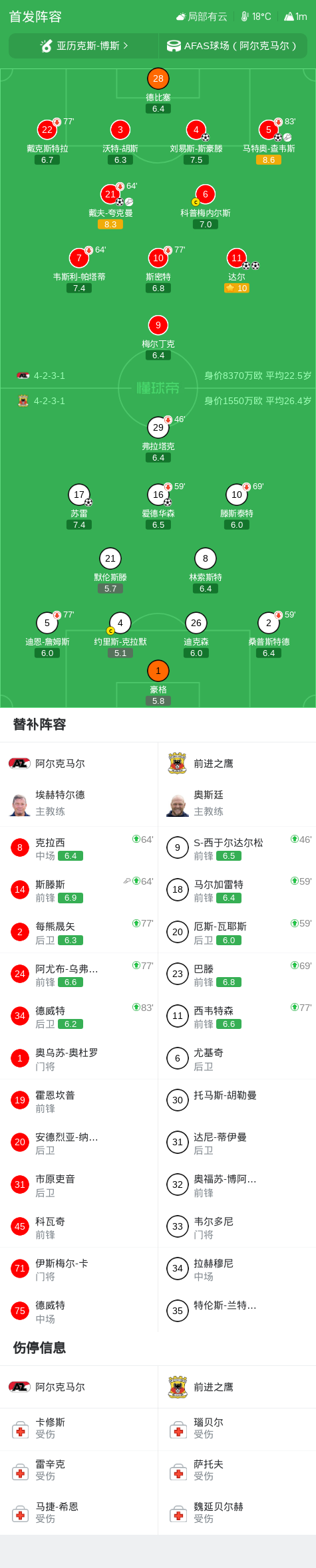Image resolution: width=316 pixels, height=1568 pixels.
Task: View substitute 斯滕斯 details
Action: pos(79,890)
